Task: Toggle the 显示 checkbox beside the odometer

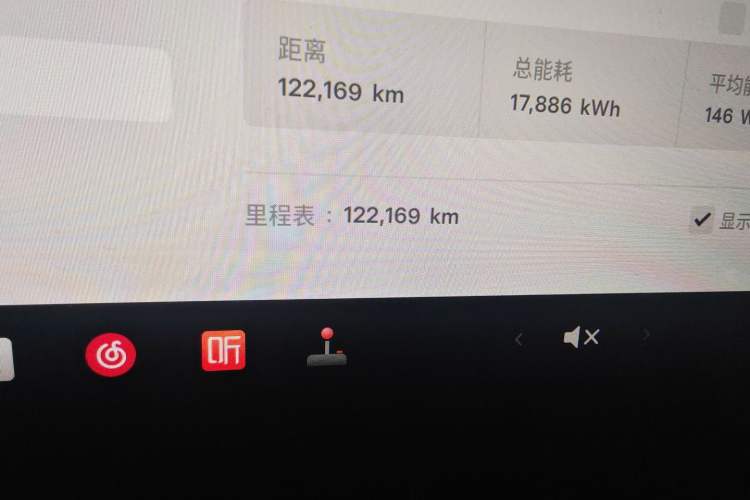Action: pos(702,221)
